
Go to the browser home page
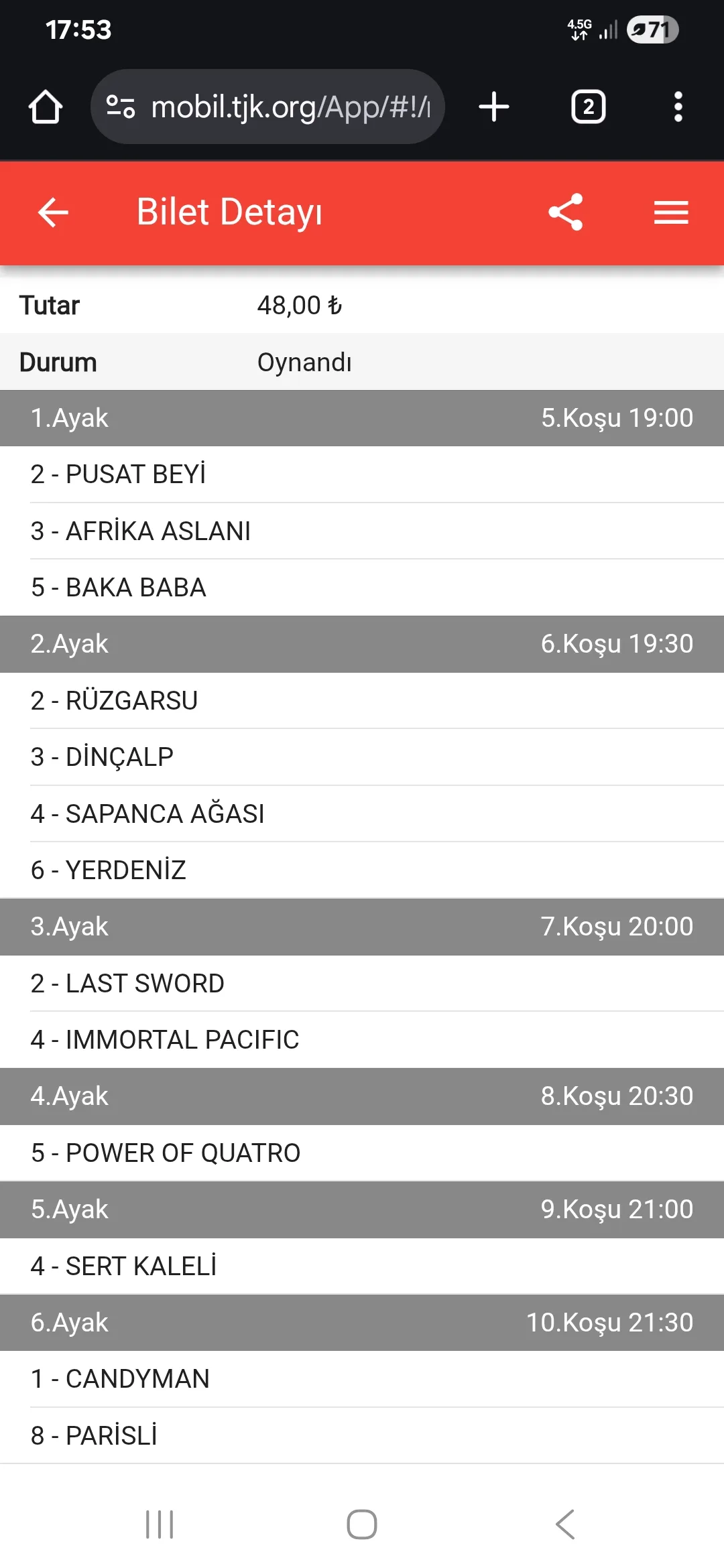point(46,107)
